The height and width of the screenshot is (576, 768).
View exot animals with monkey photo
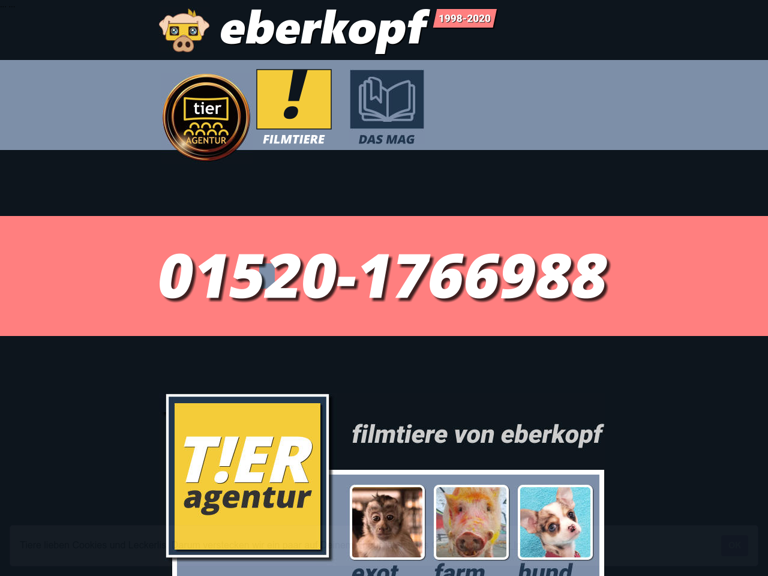(x=387, y=522)
